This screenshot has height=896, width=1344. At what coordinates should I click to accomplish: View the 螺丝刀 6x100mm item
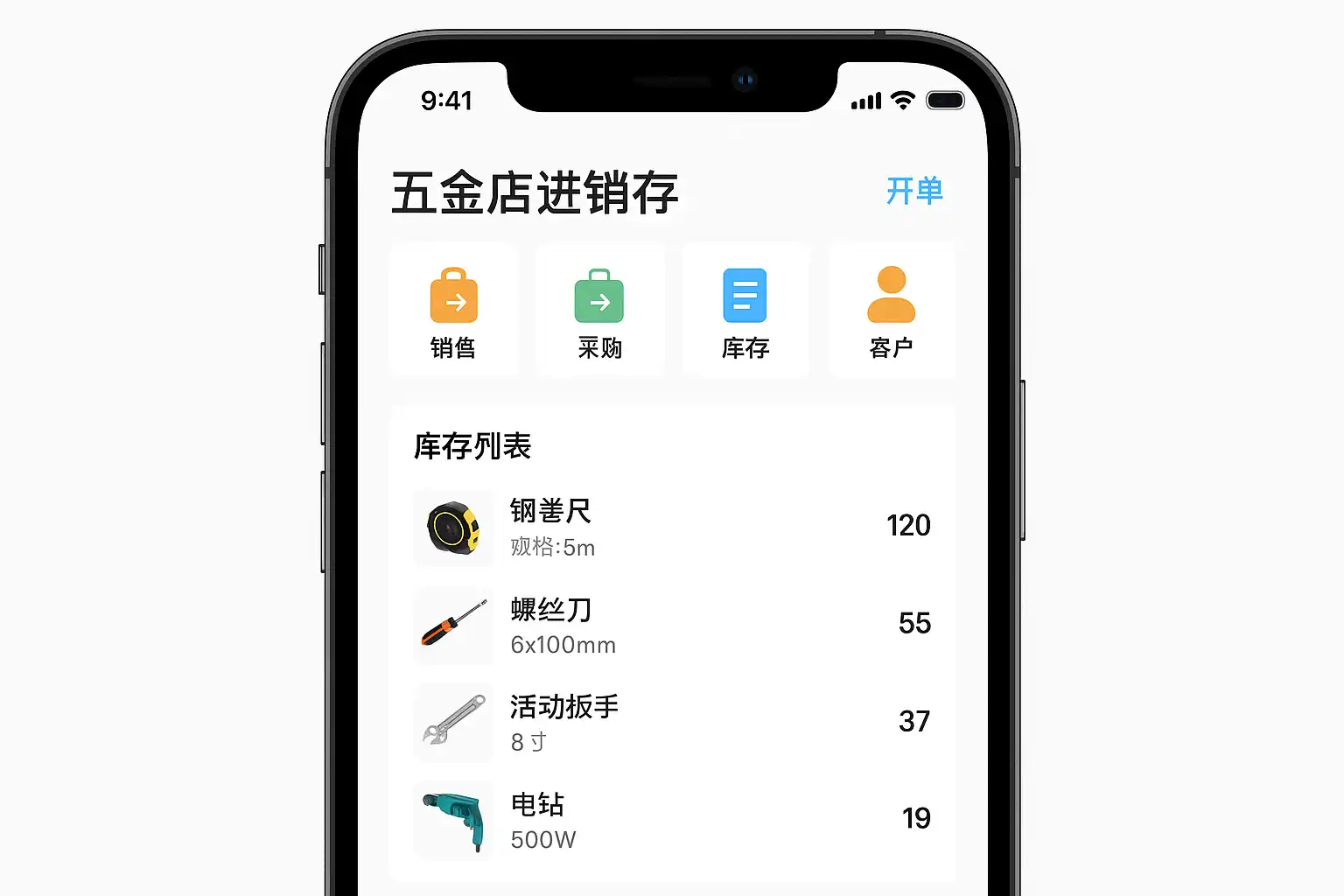tap(672, 625)
